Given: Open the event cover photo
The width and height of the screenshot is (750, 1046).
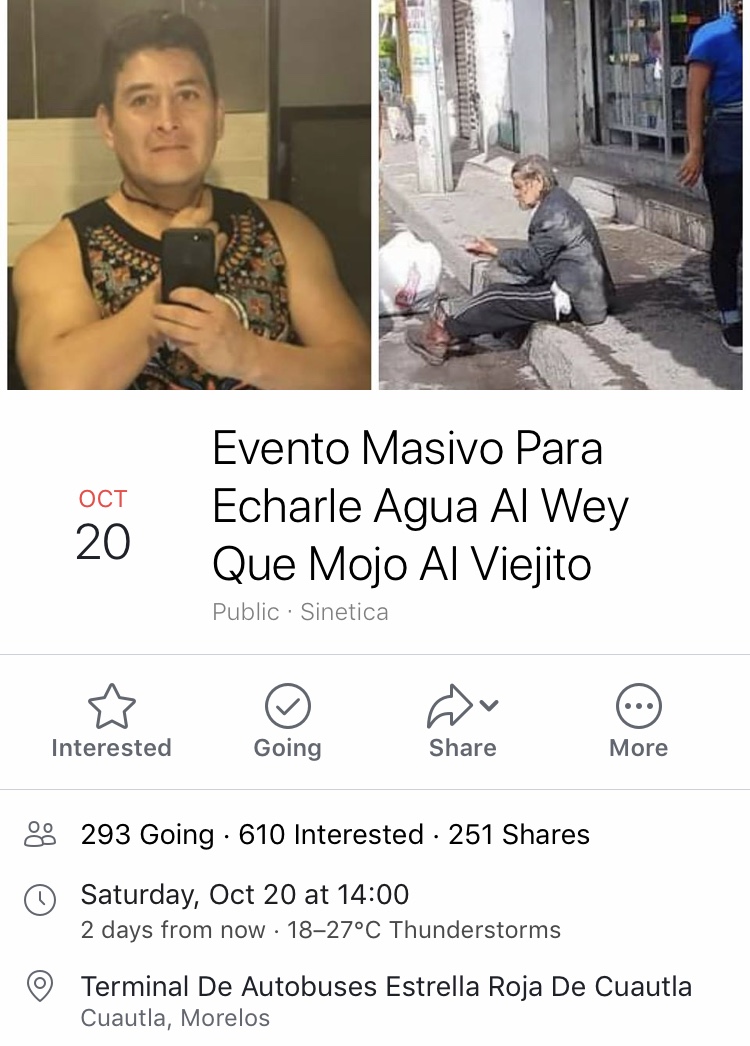Looking at the screenshot, I should pos(375,195).
